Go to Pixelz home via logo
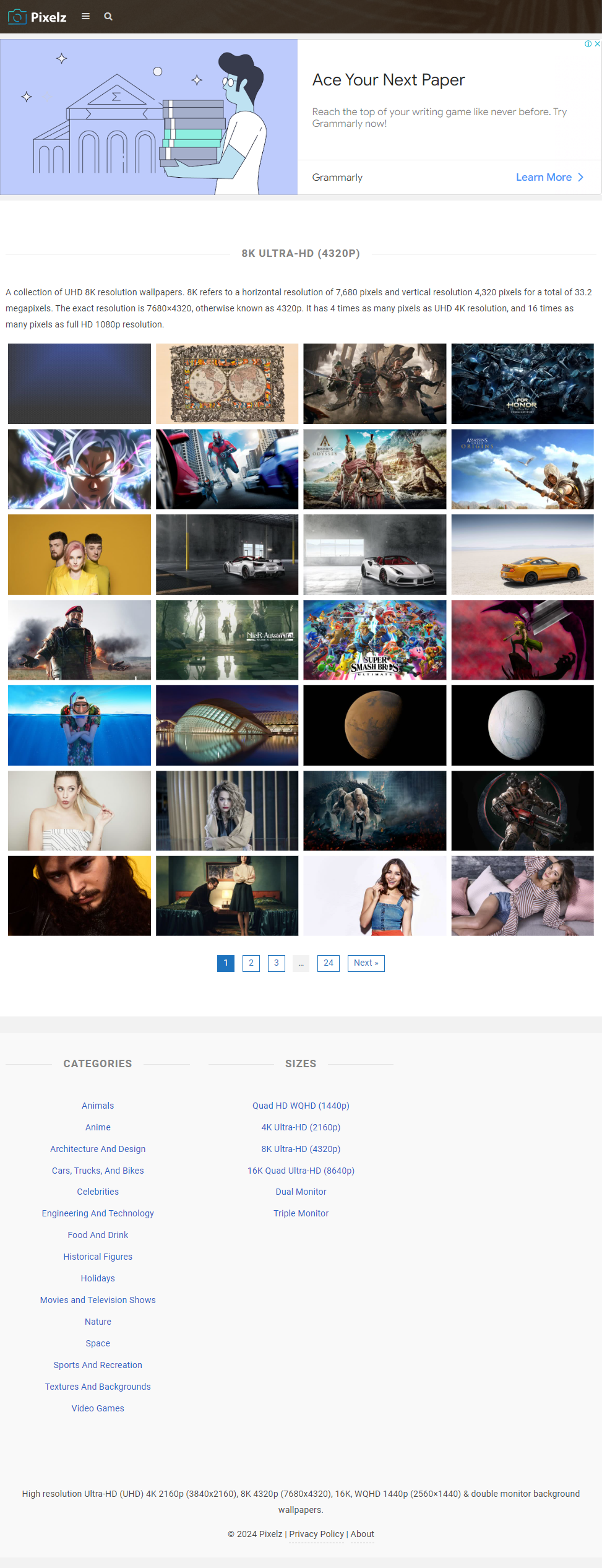Image resolution: width=602 pixels, height=1568 pixels. [x=37, y=17]
